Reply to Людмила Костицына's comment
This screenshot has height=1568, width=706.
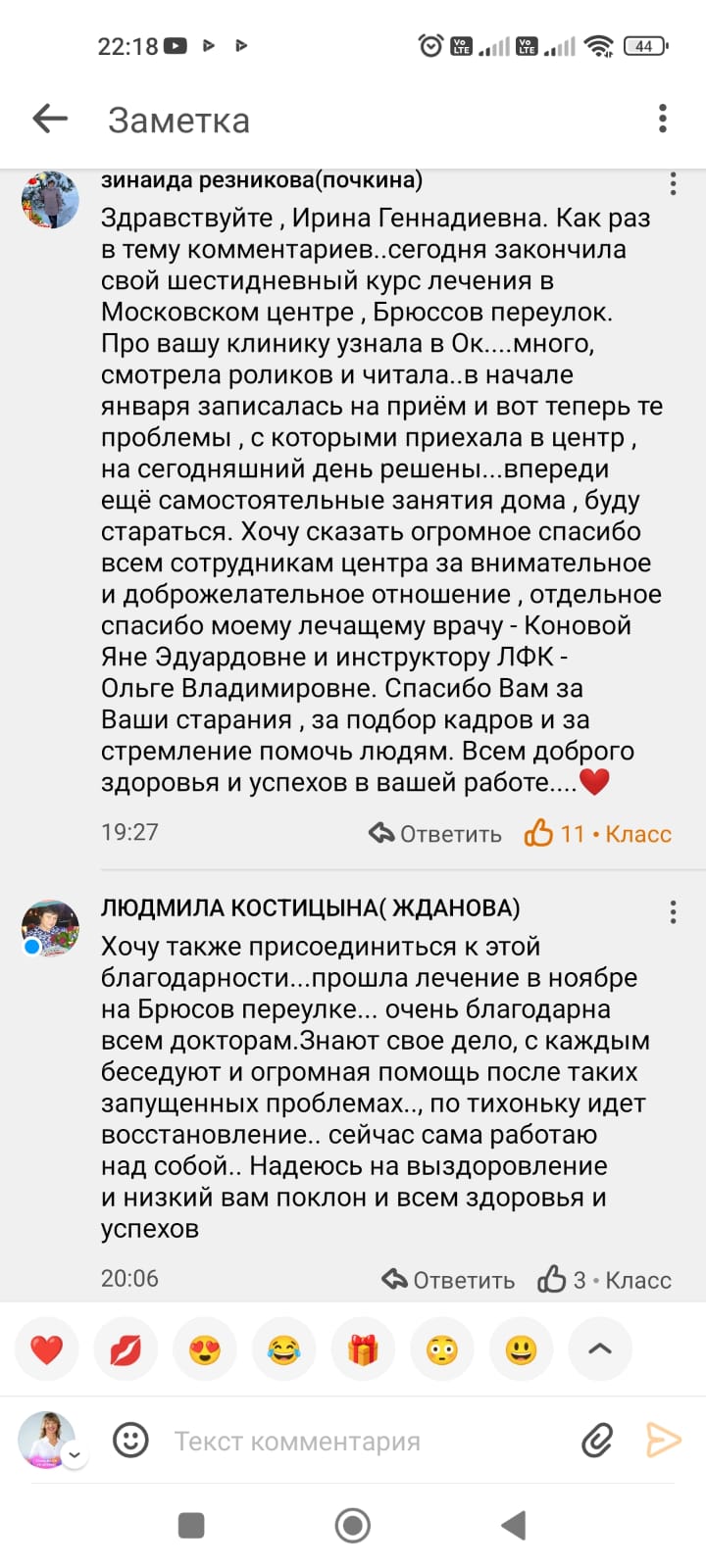tap(448, 1280)
